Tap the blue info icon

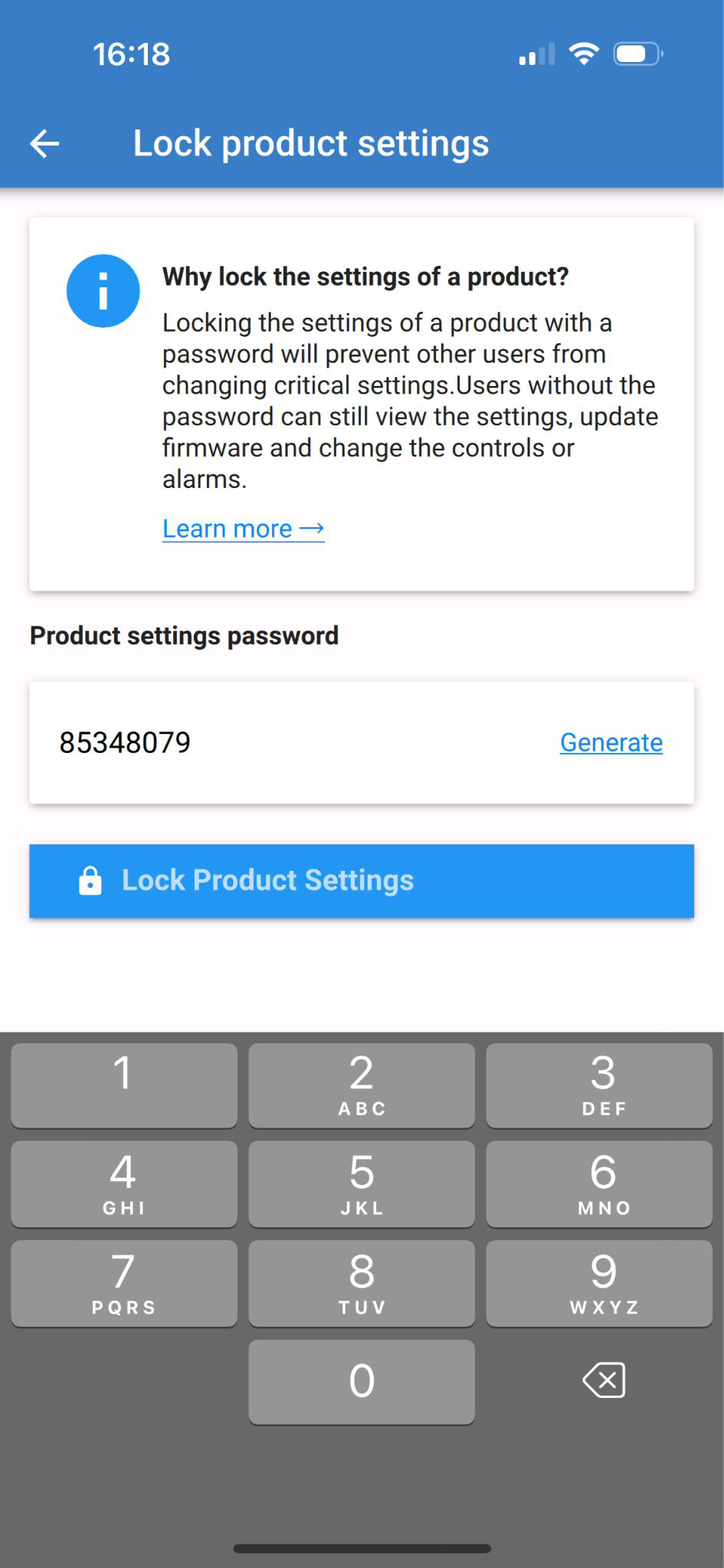(104, 290)
